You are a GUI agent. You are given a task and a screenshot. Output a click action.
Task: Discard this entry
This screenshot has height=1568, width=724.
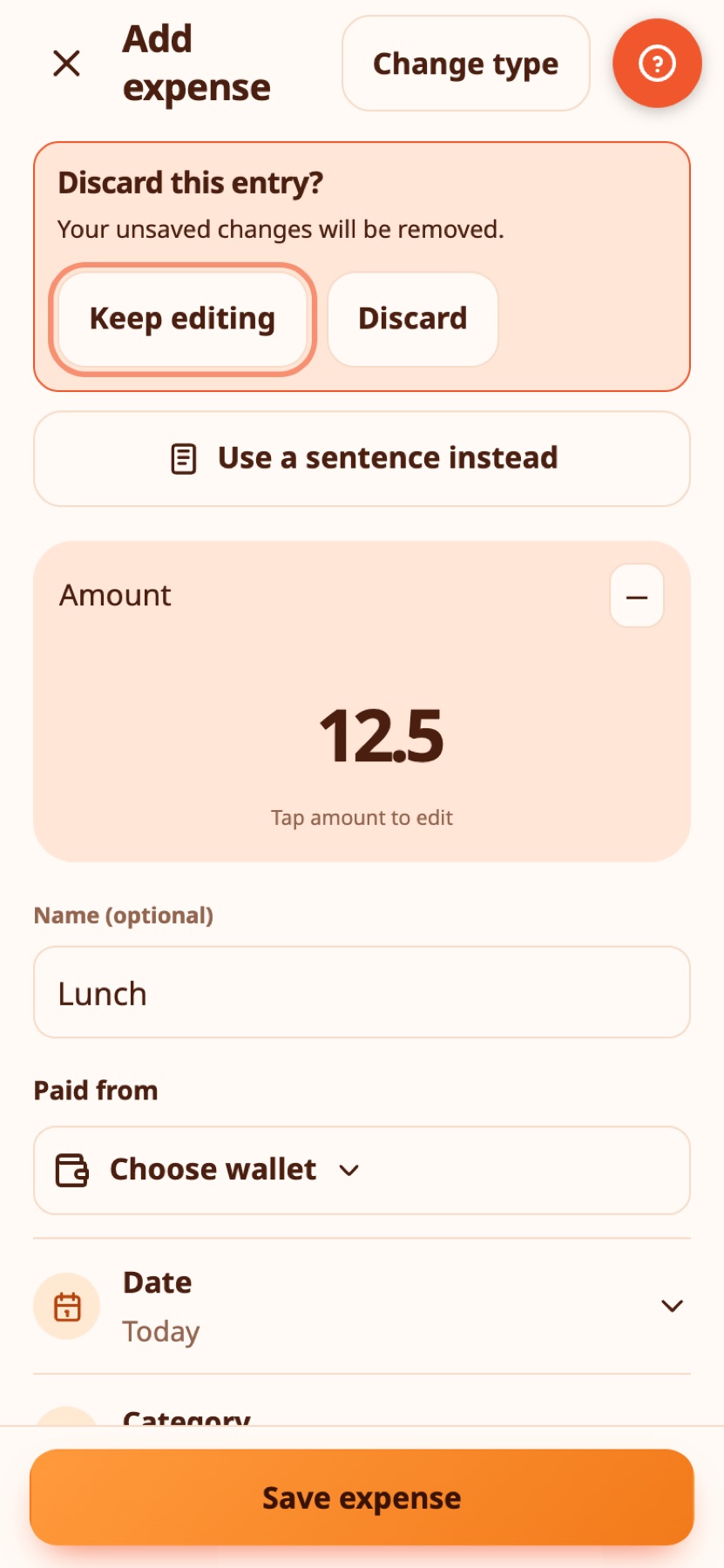(x=413, y=319)
